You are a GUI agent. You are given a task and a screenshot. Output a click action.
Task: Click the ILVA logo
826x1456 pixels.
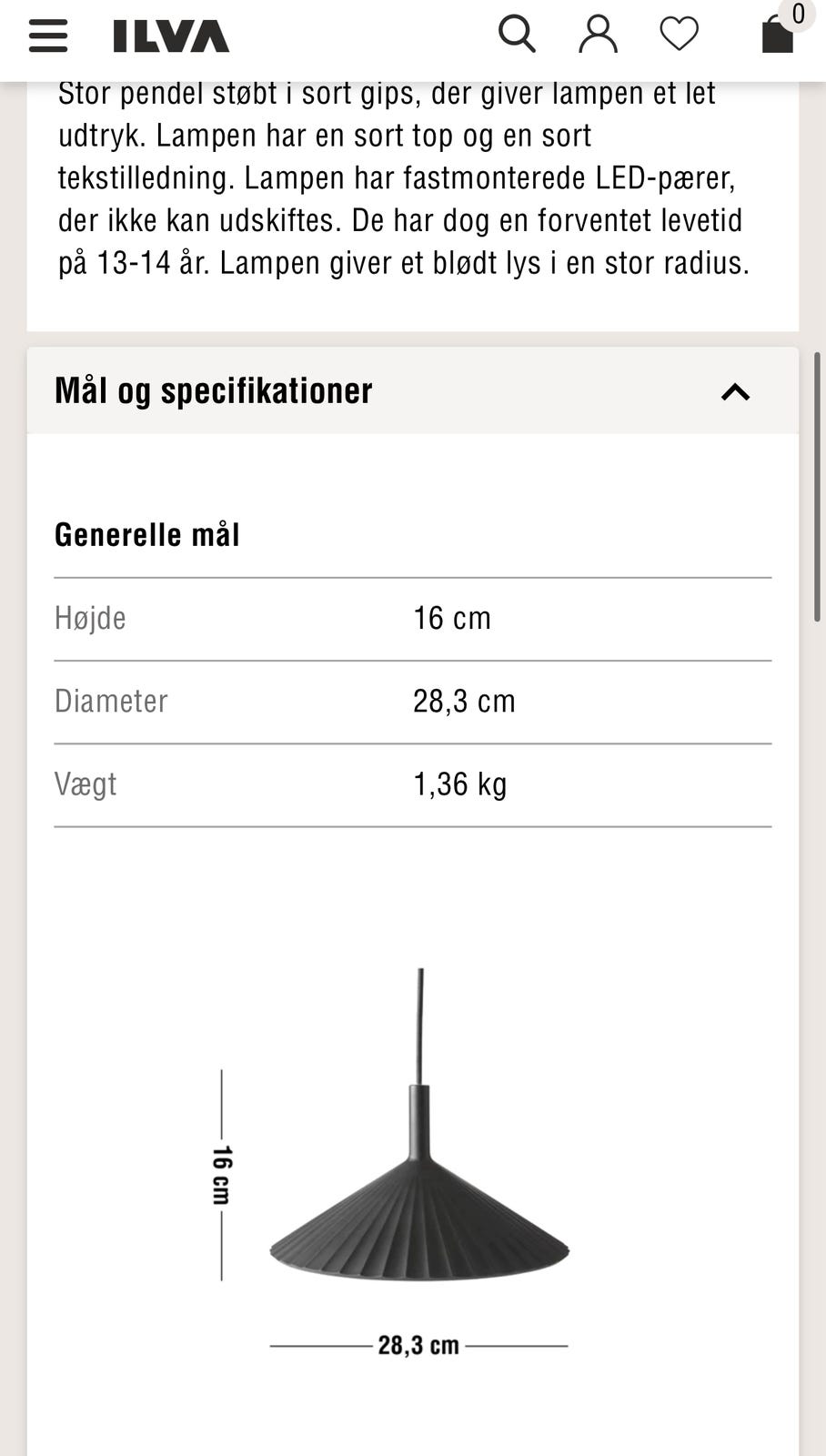click(x=167, y=36)
